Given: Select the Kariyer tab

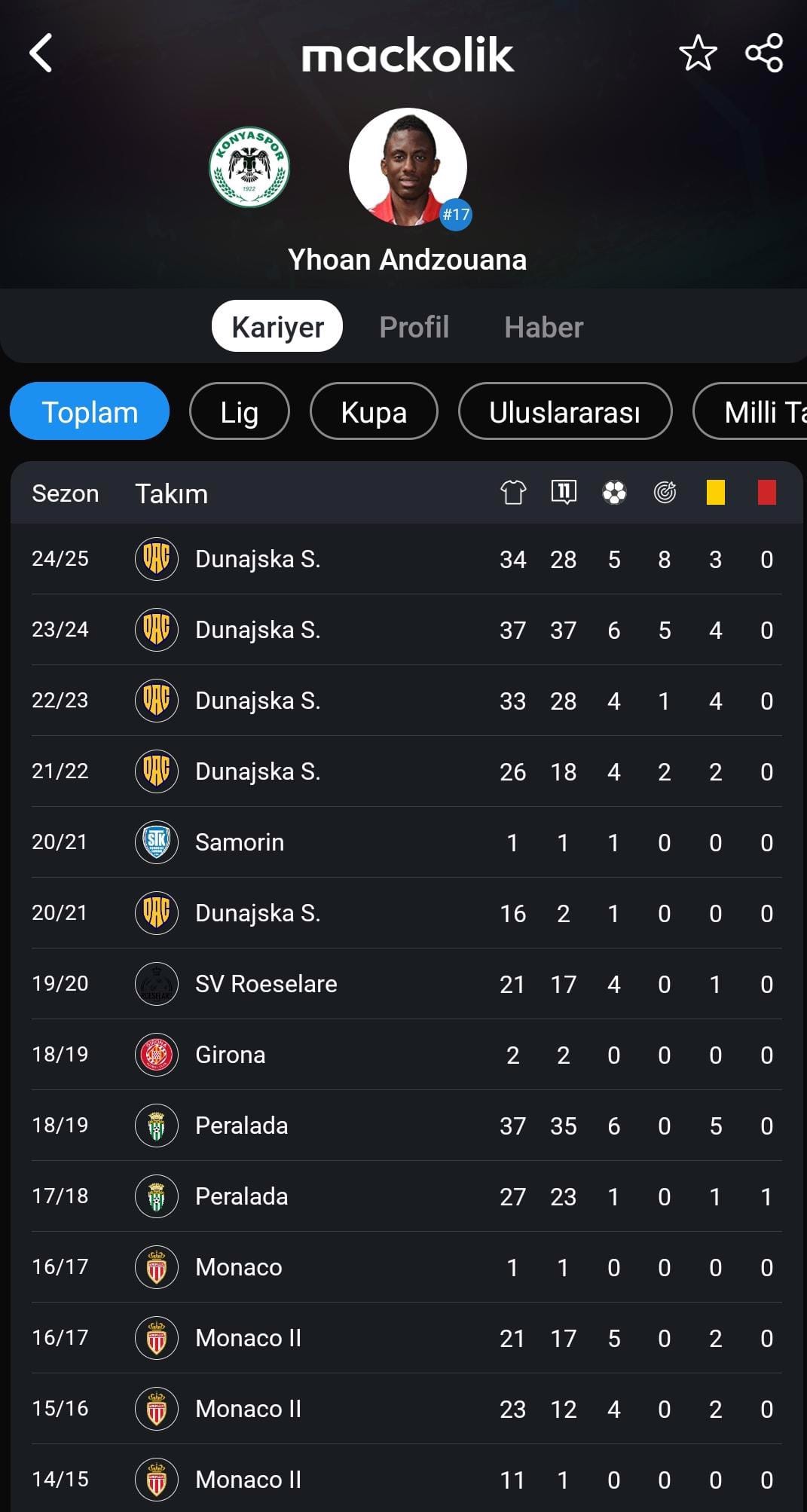Looking at the screenshot, I should pos(277,326).
